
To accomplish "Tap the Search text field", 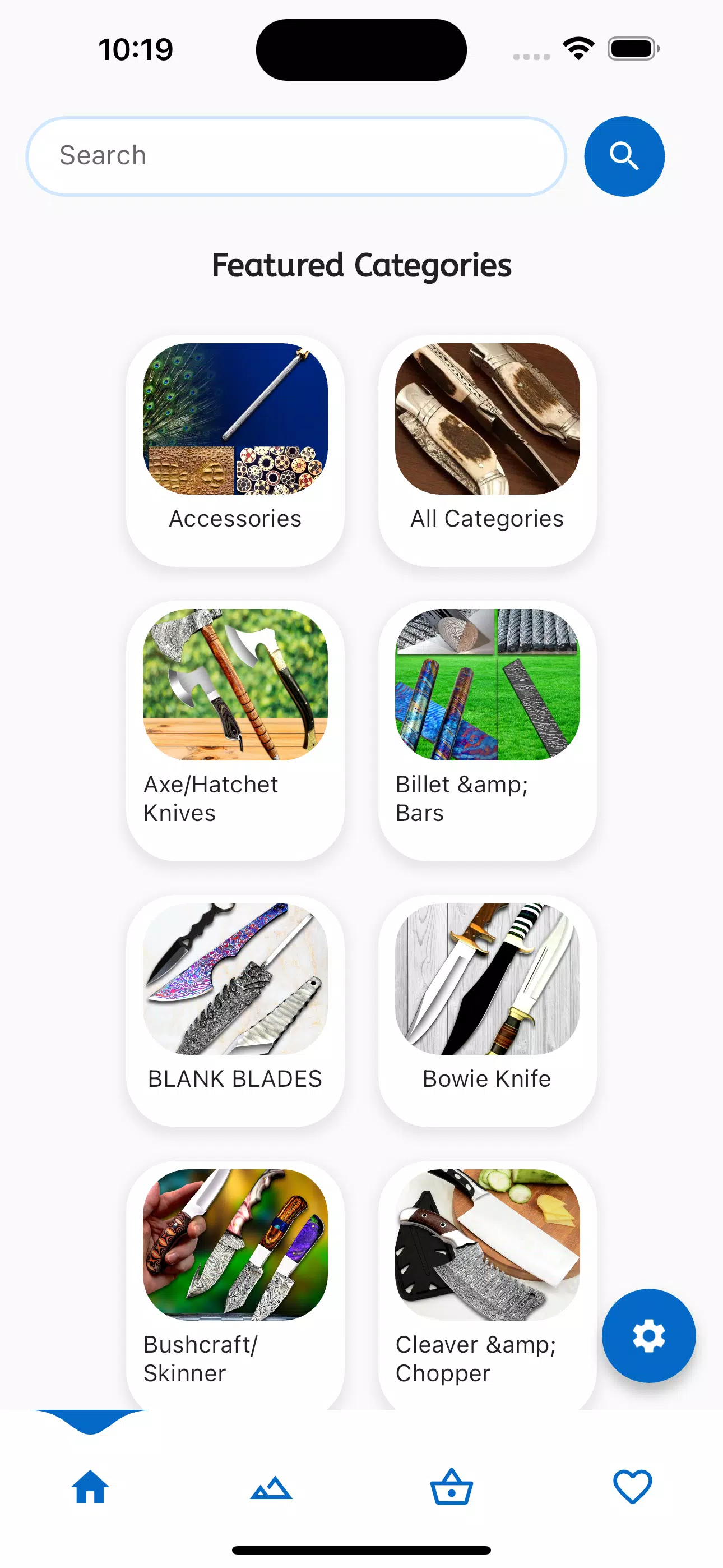I will pyautogui.click(x=296, y=156).
